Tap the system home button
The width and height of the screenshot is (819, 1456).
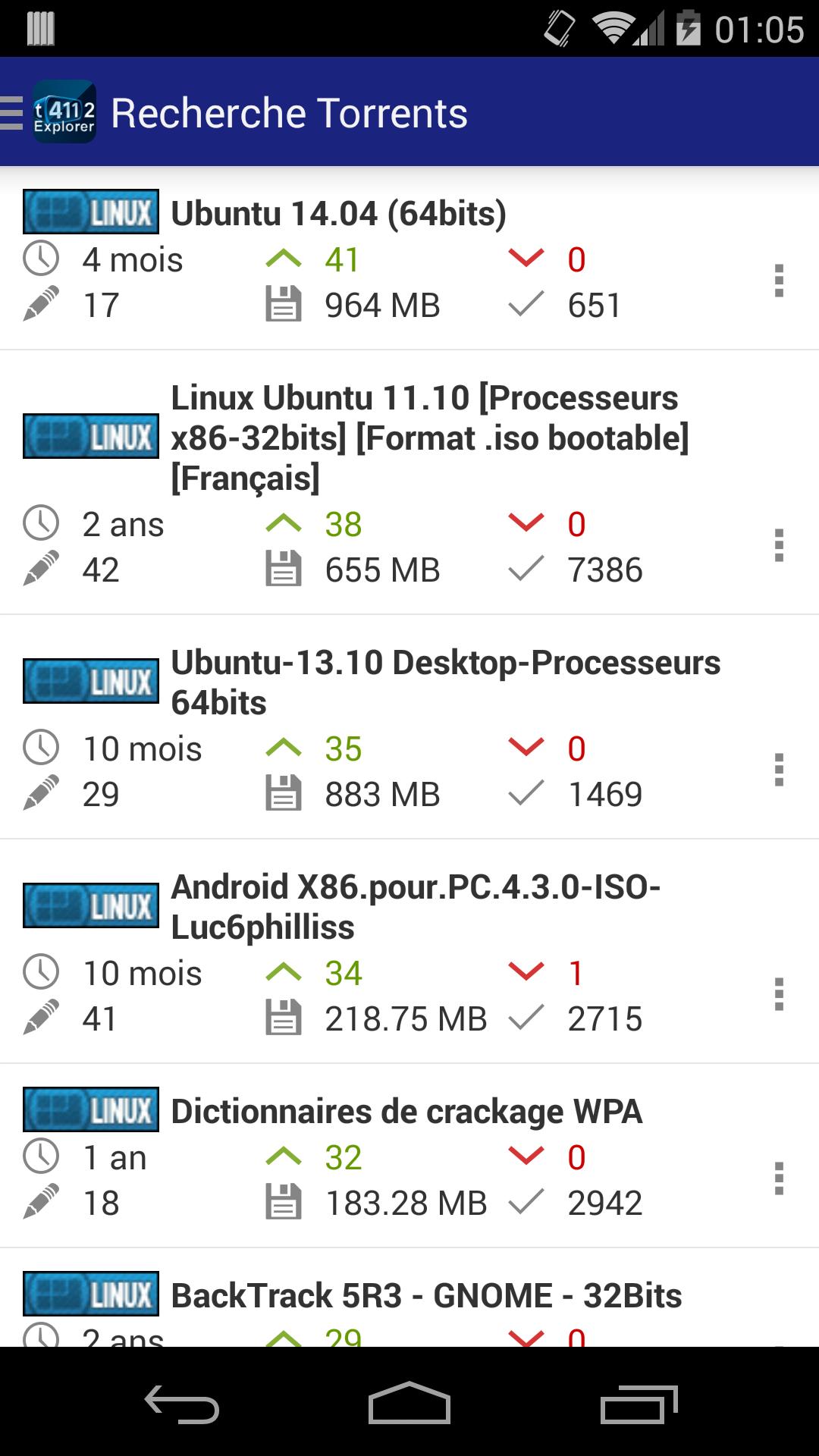409,1403
